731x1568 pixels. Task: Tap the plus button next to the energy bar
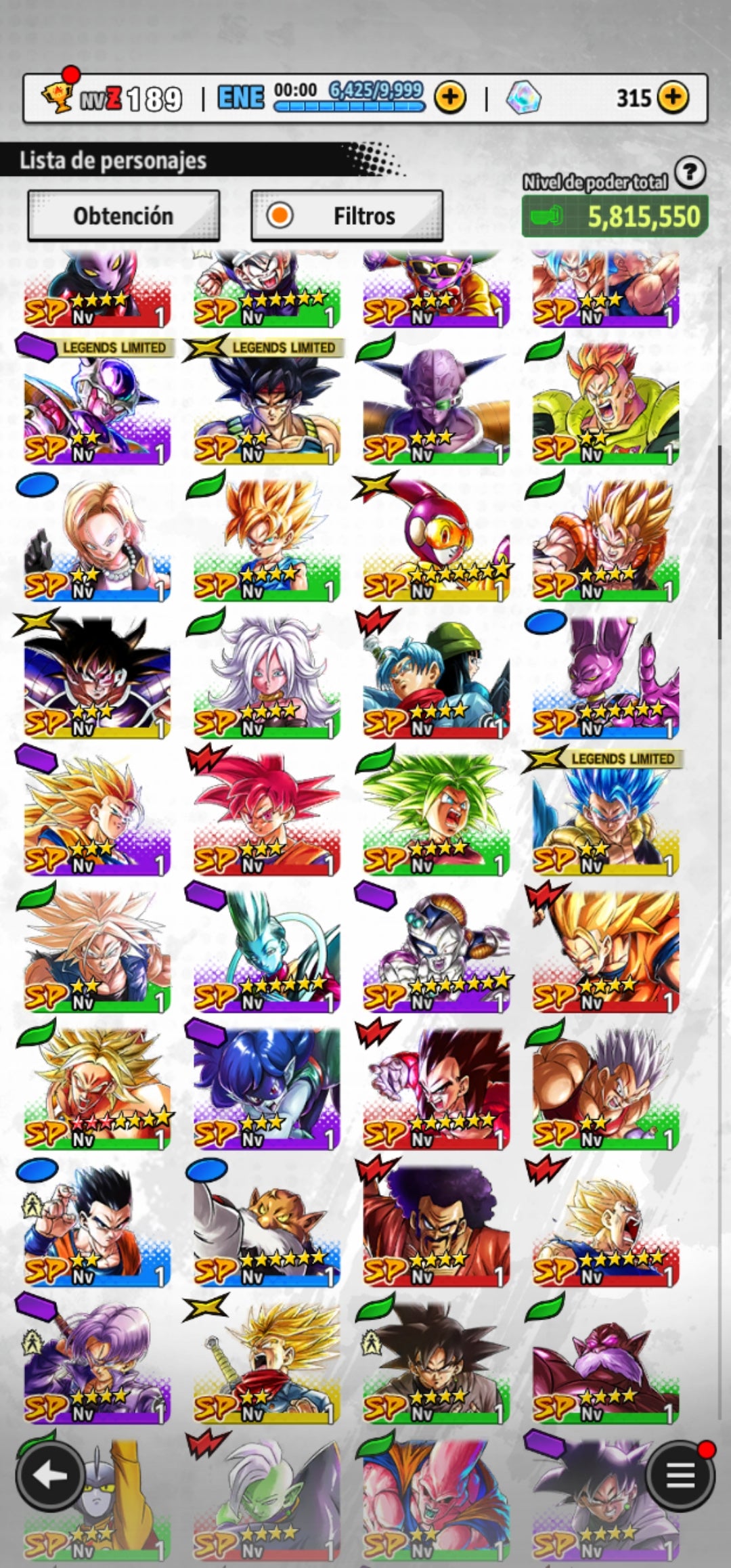click(450, 98)
